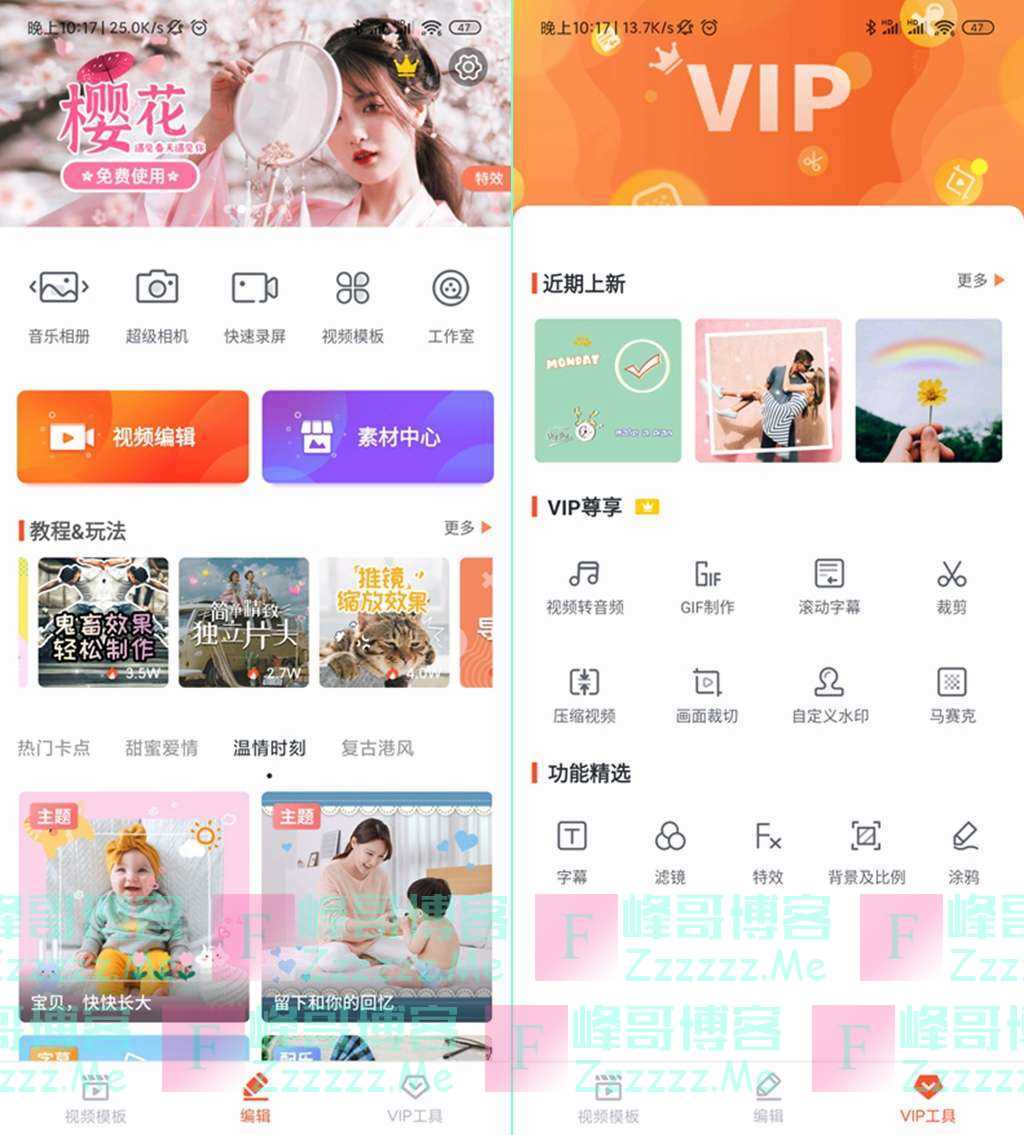Start 快速录屏 screen recording
This screenshot has width=1024, height=1135.
[255, 305]
